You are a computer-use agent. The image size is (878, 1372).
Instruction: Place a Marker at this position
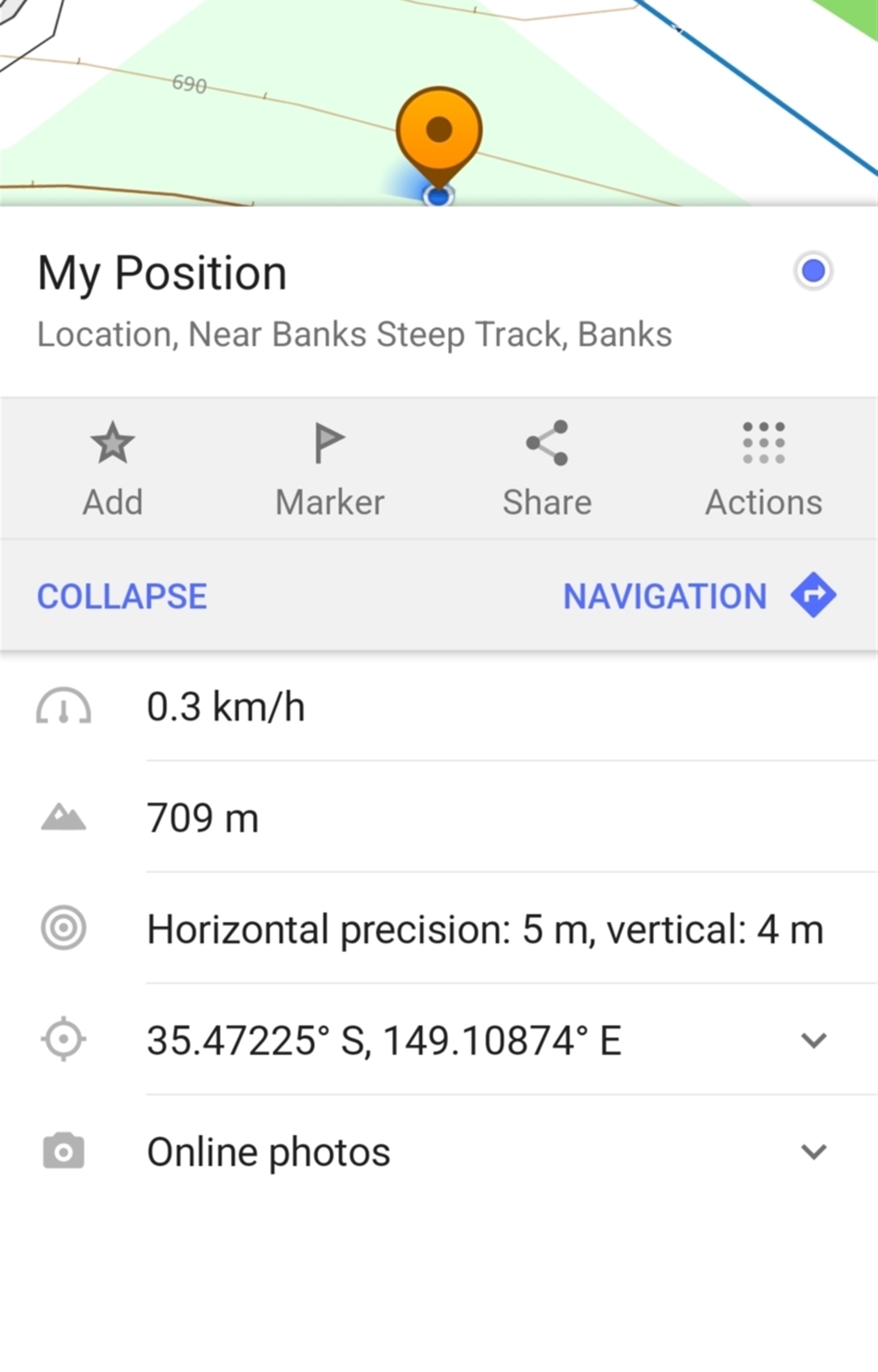[330, 467]
